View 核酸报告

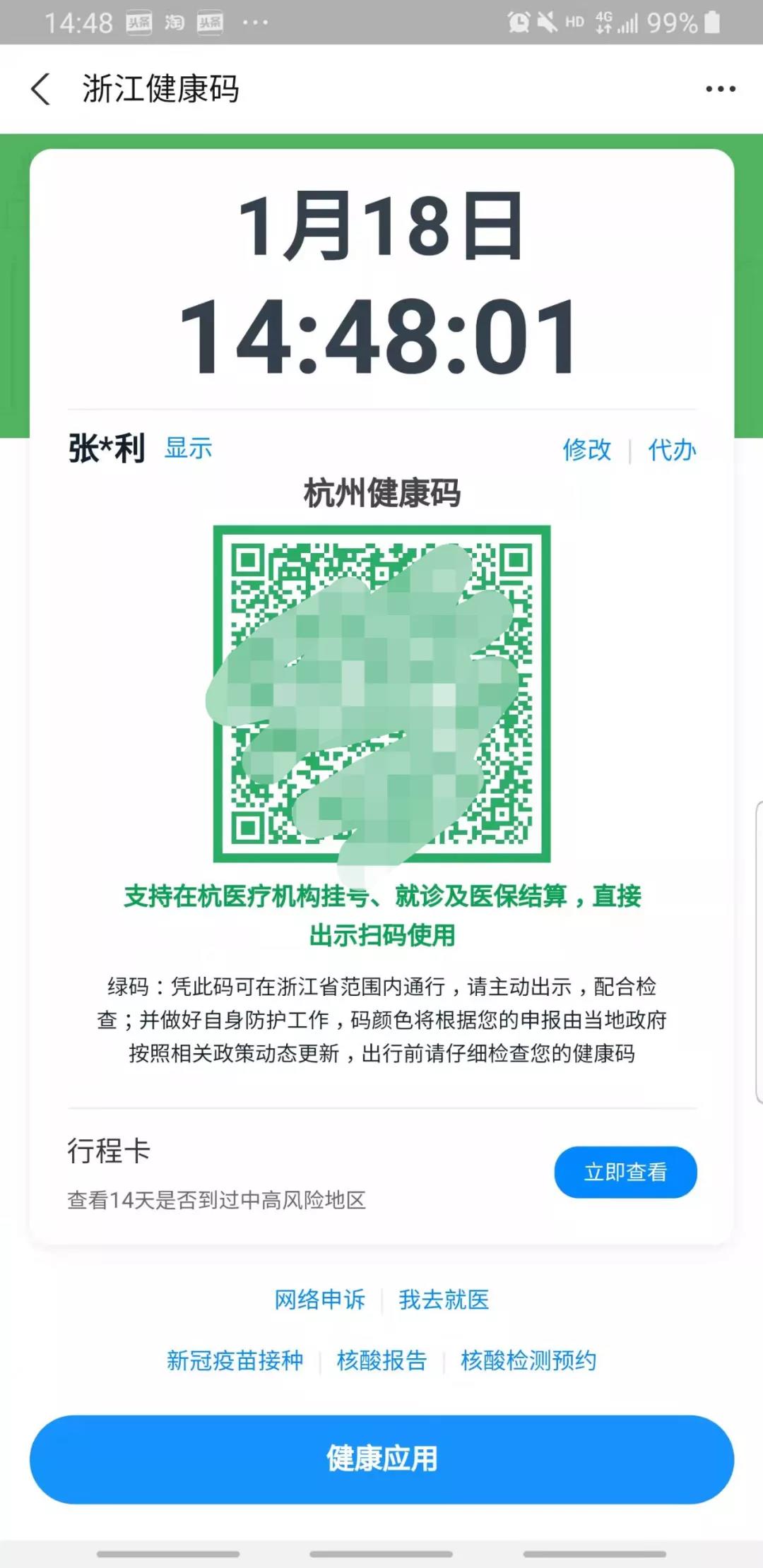pyautogui.click(x=381, y=1360)
